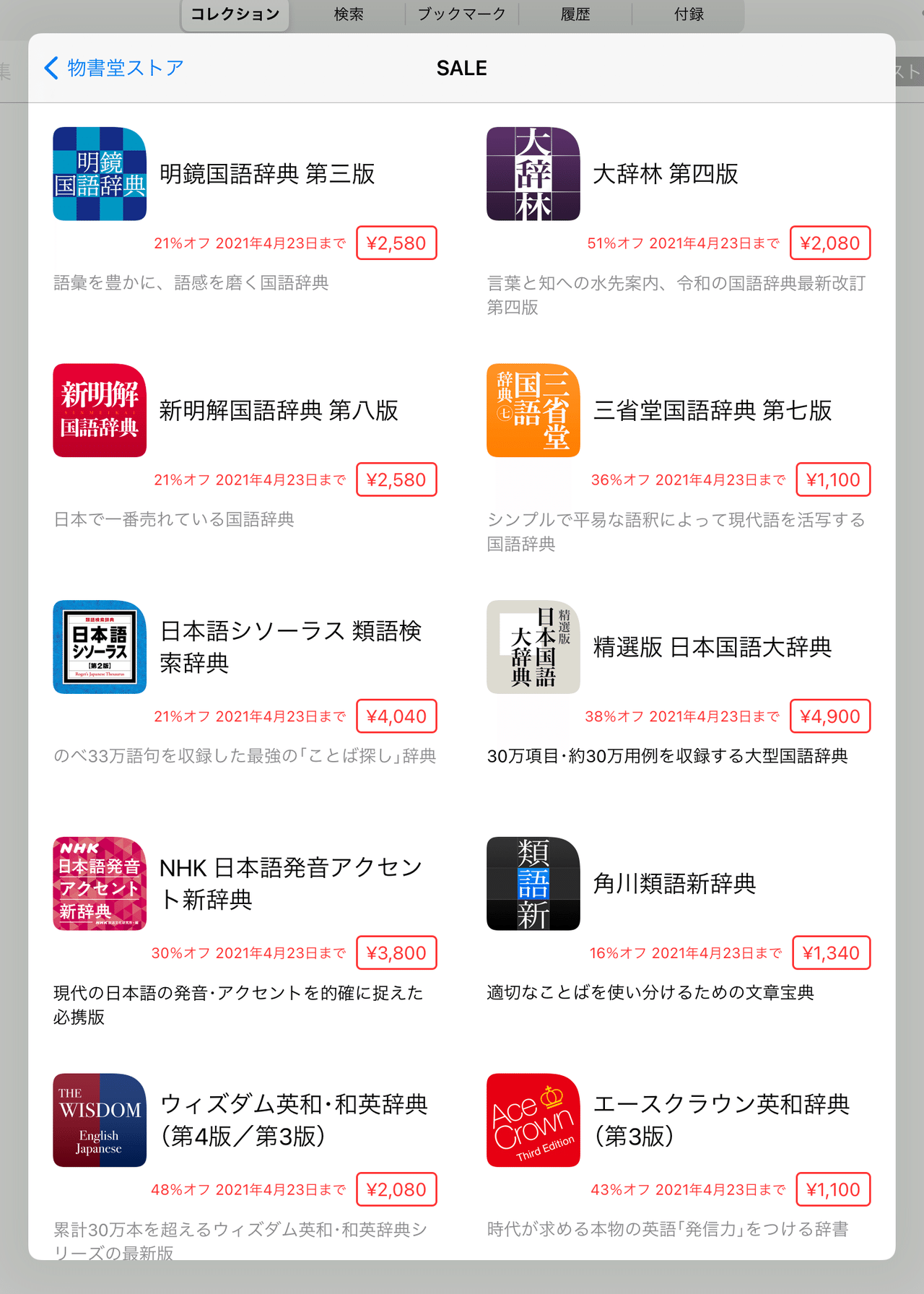Image resolution: width=924 pixels, height=1294 pixels.
Task: Purchase 新明解国語辞典 第八版 for ¥2,580
Action: point(396,479)
